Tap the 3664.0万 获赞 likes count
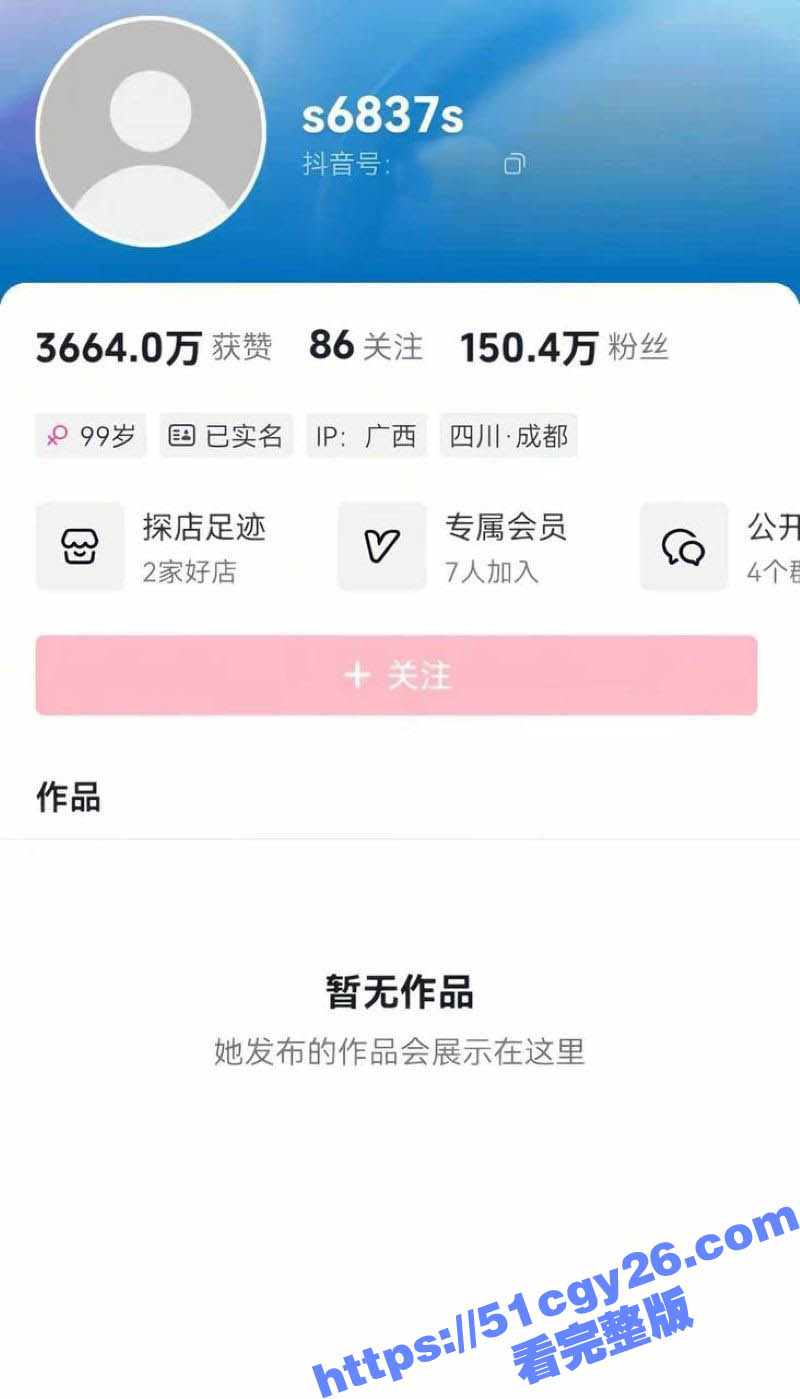The image size is (800, 1399). tap(153, 348)
